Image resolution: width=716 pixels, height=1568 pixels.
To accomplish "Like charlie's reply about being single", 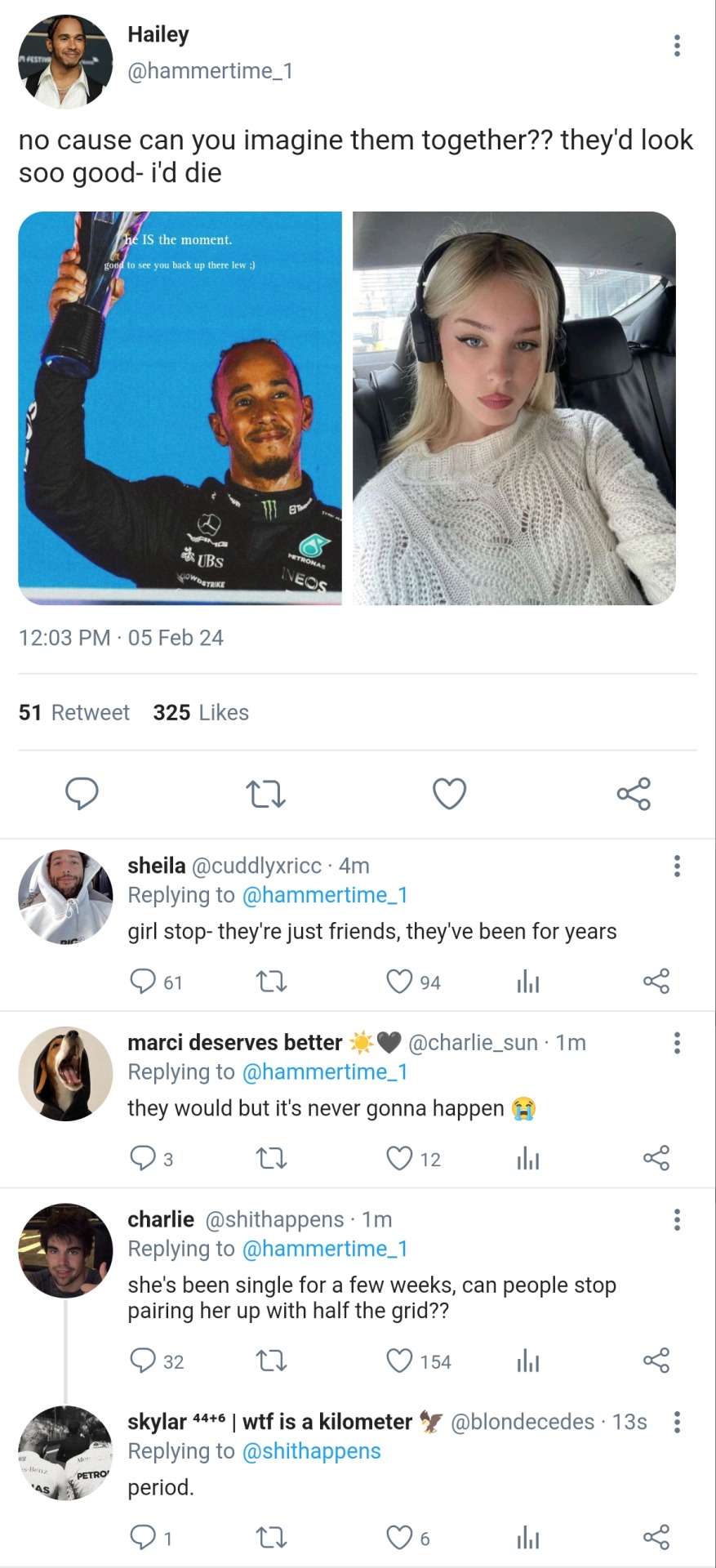I will point(399,1361).
